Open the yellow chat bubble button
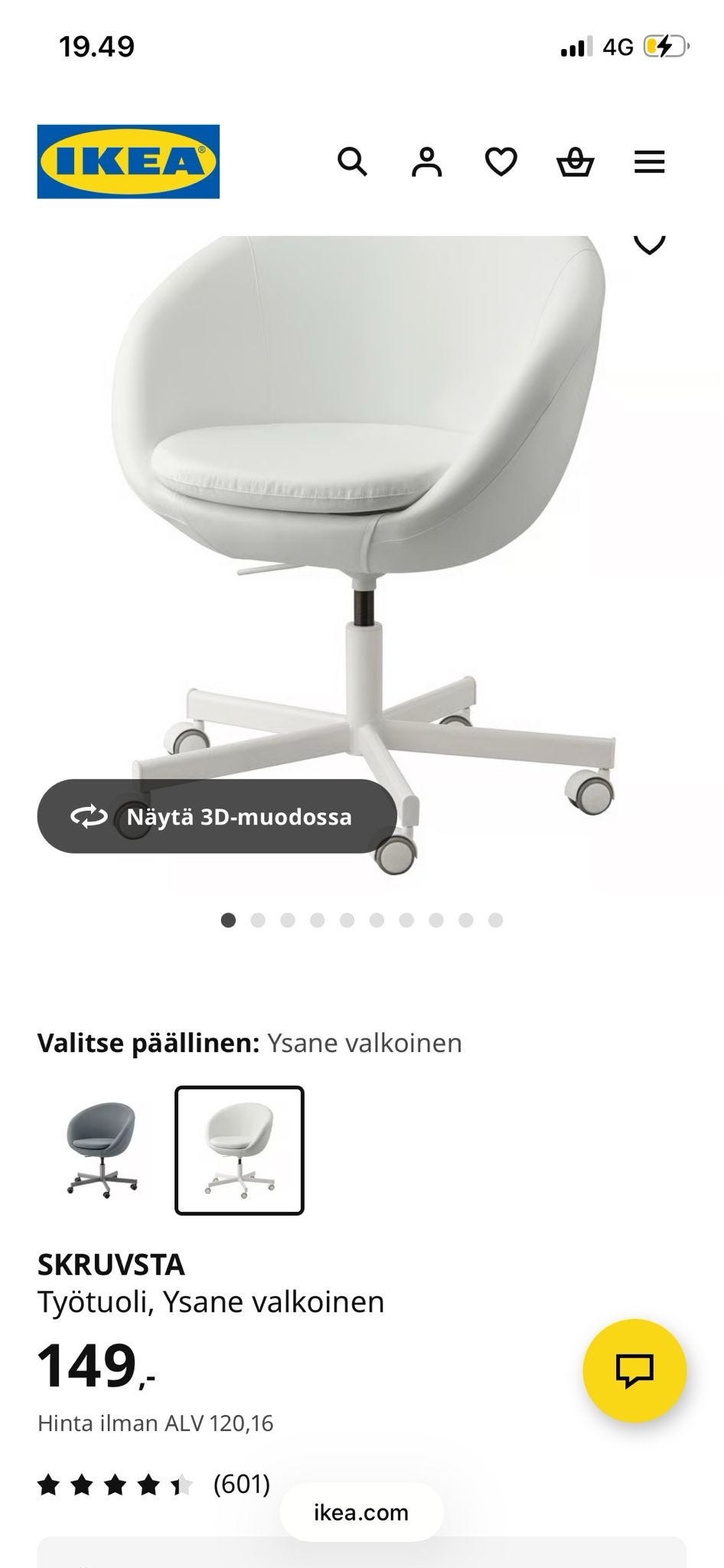Screen dimensions: 724x1568 pyautogui.click(x=634, y=1370)
